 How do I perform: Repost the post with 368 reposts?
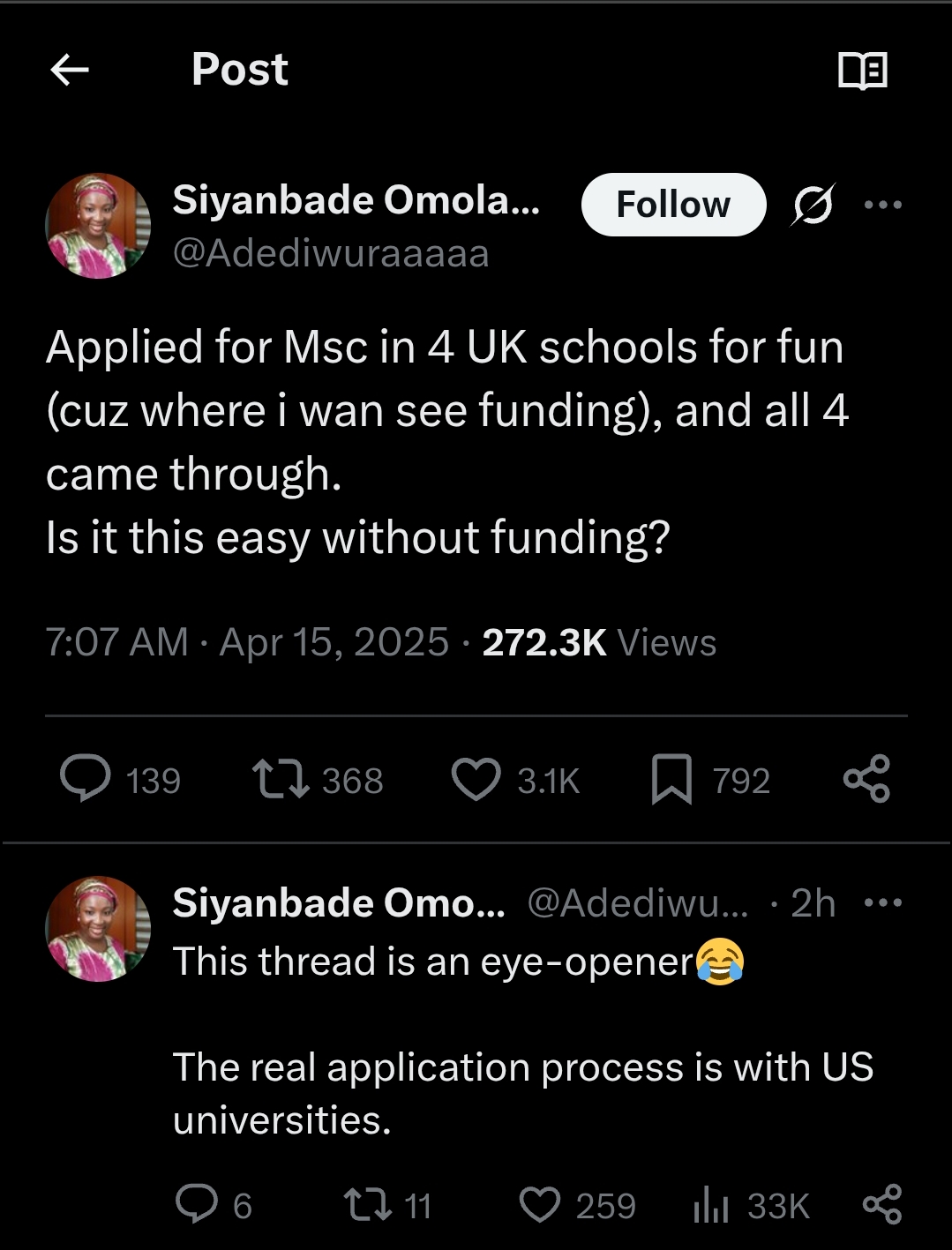281,780
